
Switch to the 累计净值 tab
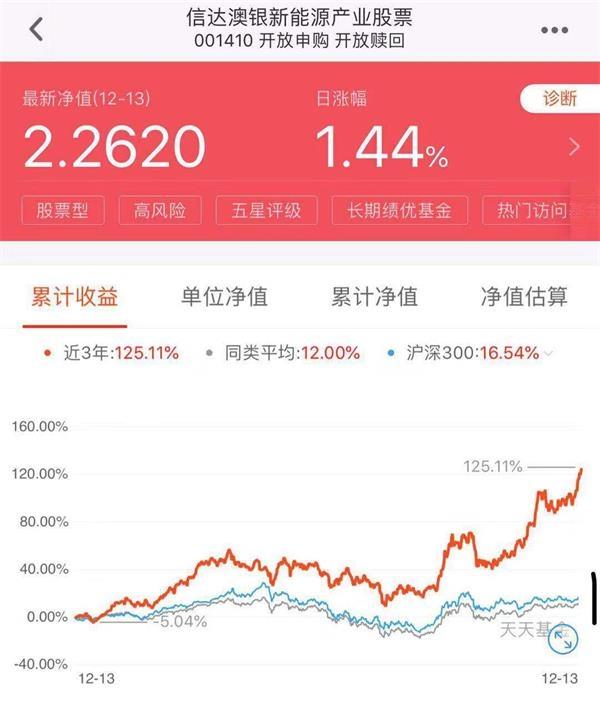(x=374, y=296)
